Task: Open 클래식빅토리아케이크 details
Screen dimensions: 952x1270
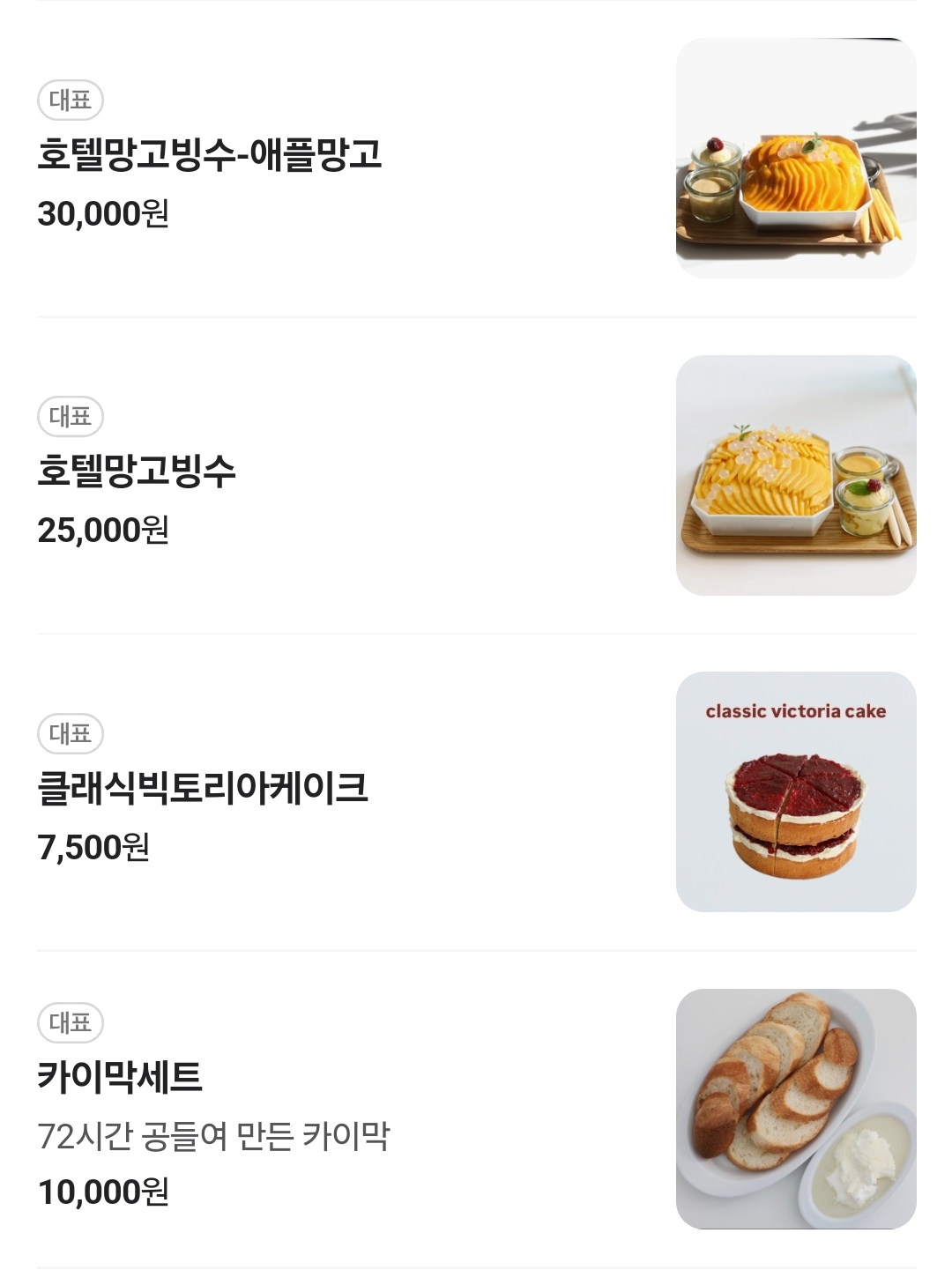Action: pos(203,787)
